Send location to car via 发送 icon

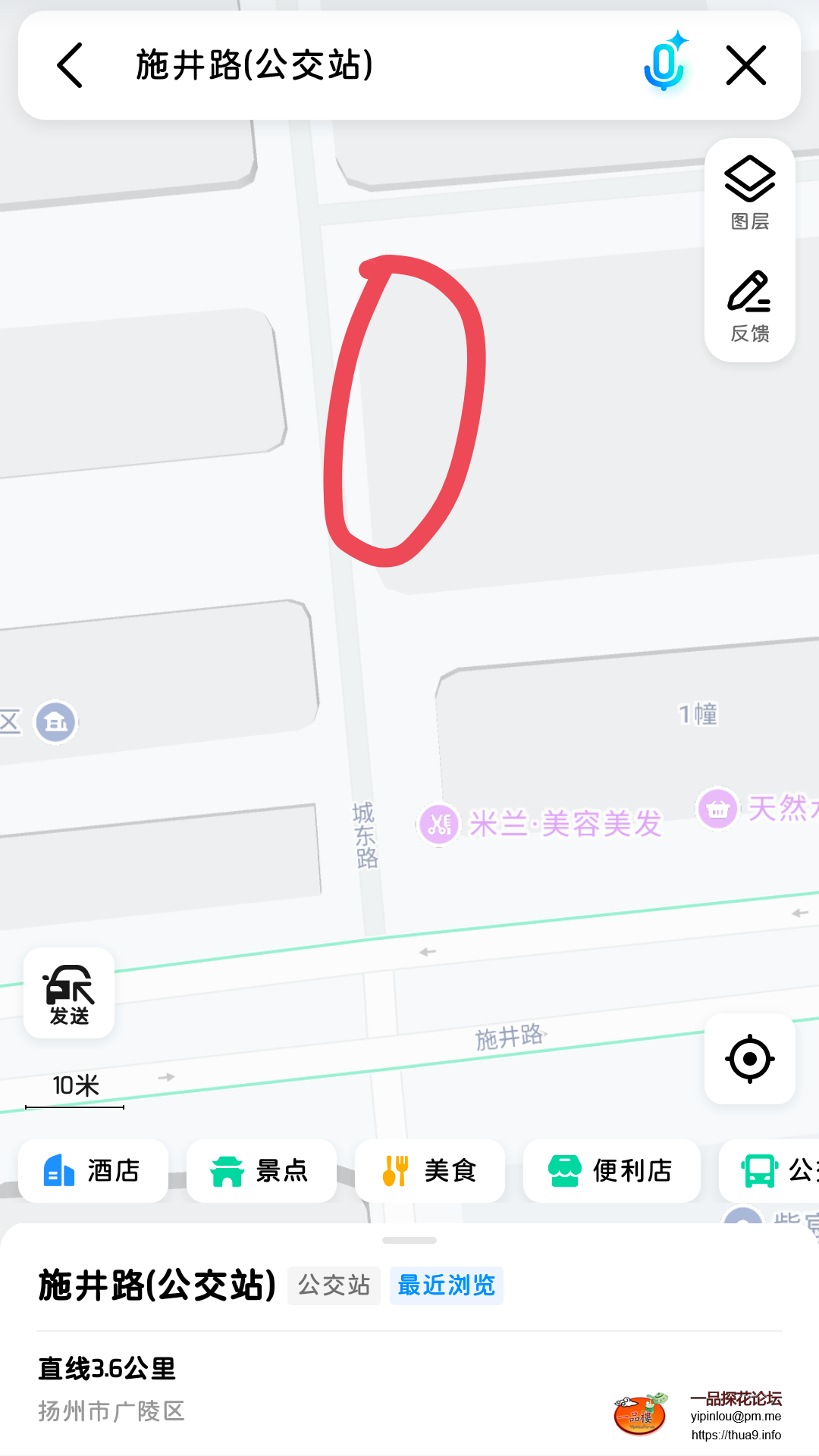tap(68, 993)
